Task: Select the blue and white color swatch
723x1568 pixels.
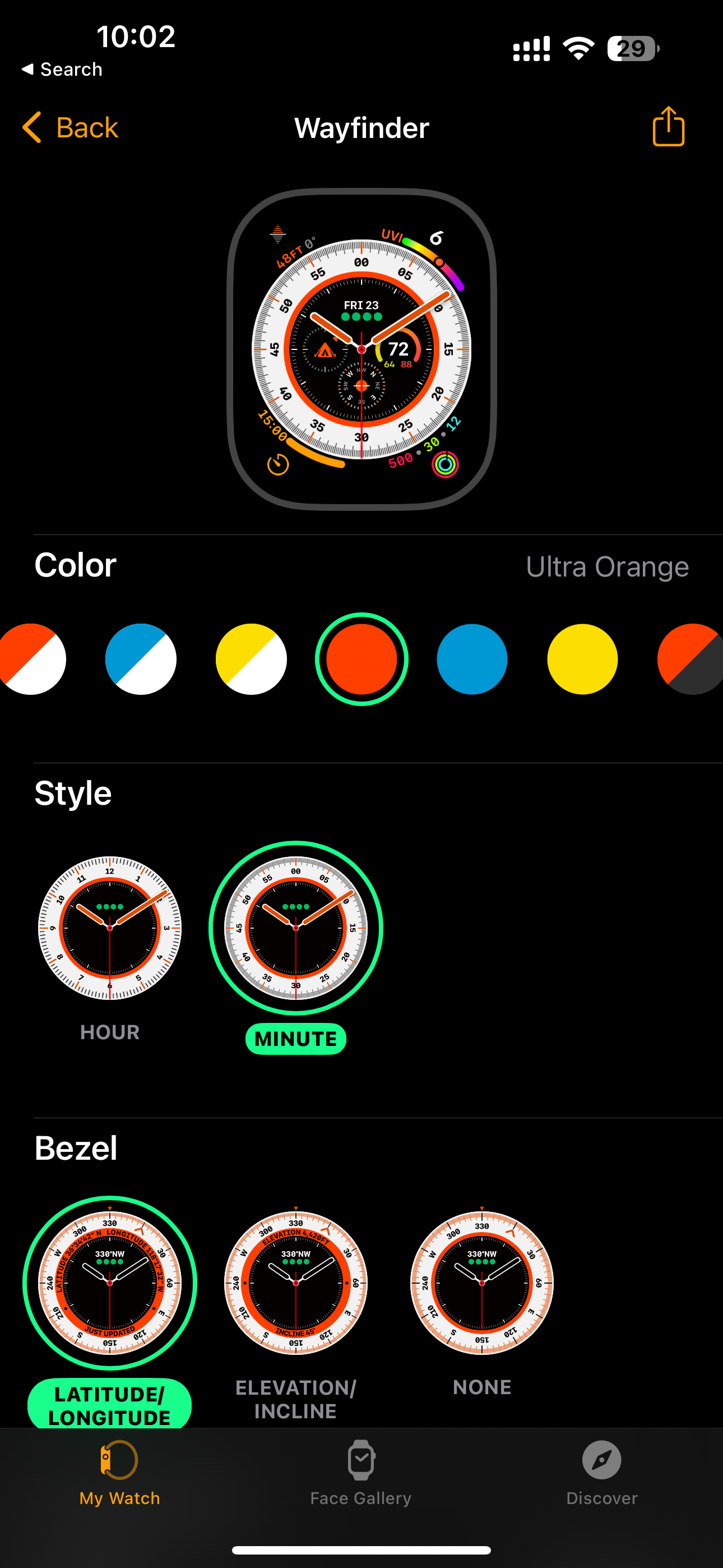Action: [141, 659]
